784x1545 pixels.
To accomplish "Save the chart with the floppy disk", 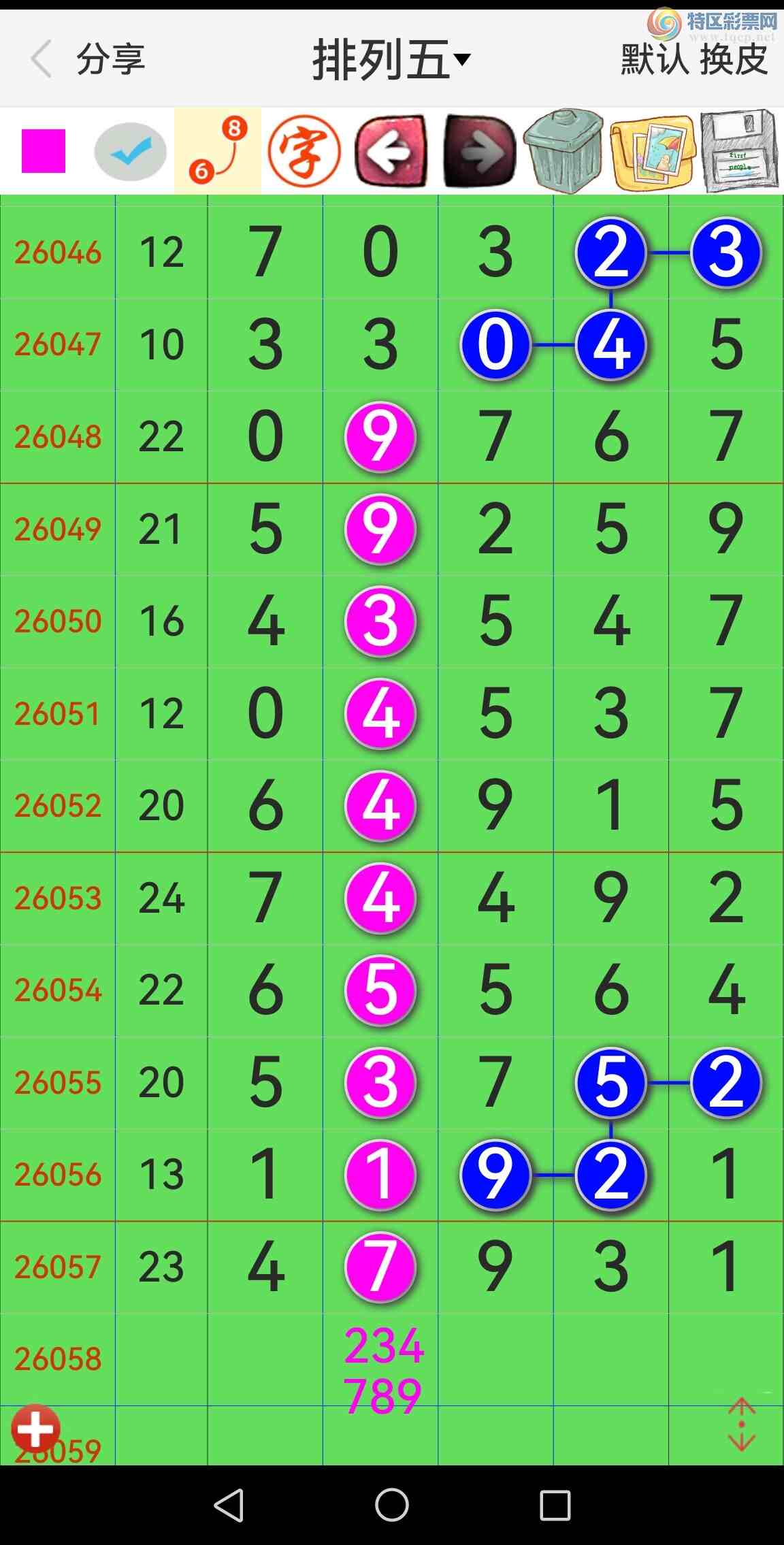I will [739, 150].
